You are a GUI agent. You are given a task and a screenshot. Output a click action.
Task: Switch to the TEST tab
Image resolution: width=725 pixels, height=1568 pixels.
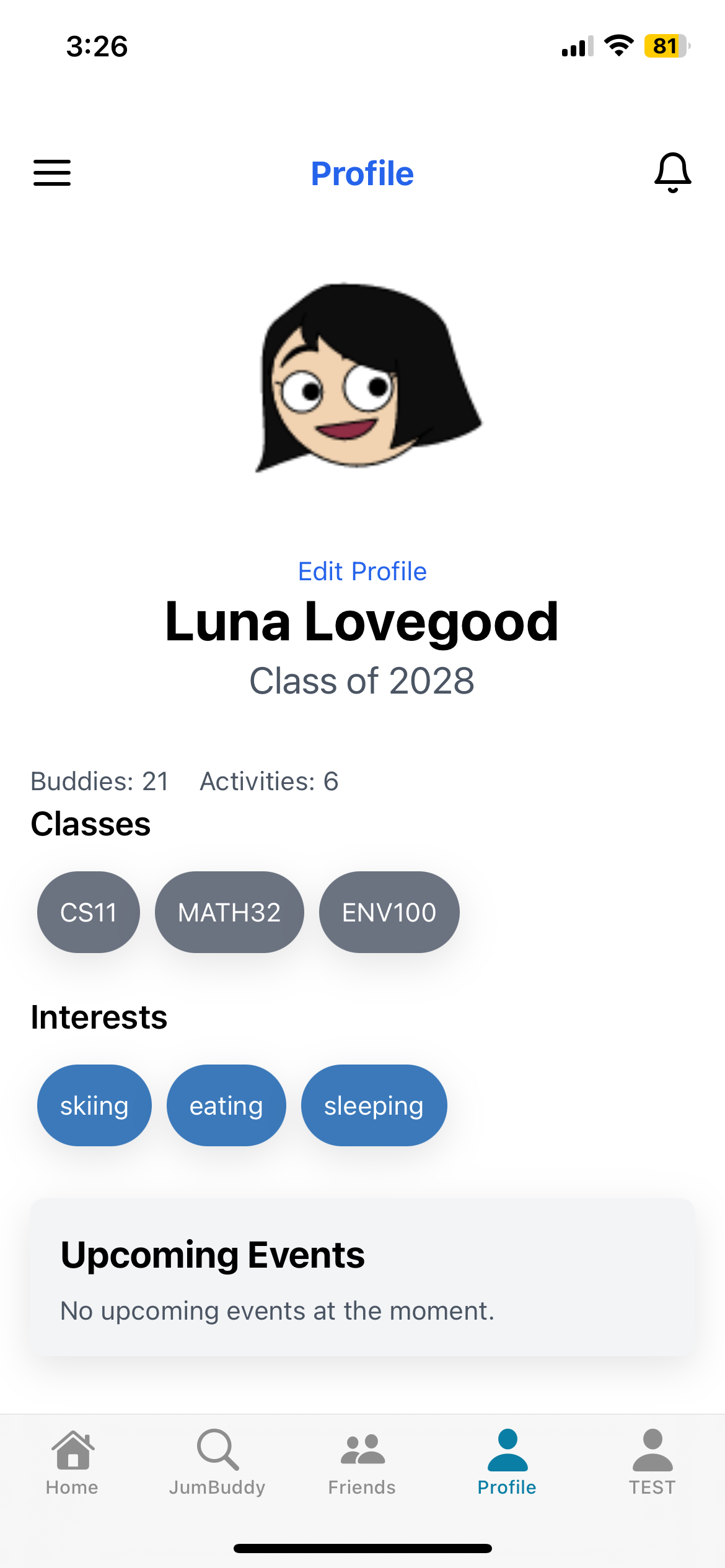click(652, 1461)
